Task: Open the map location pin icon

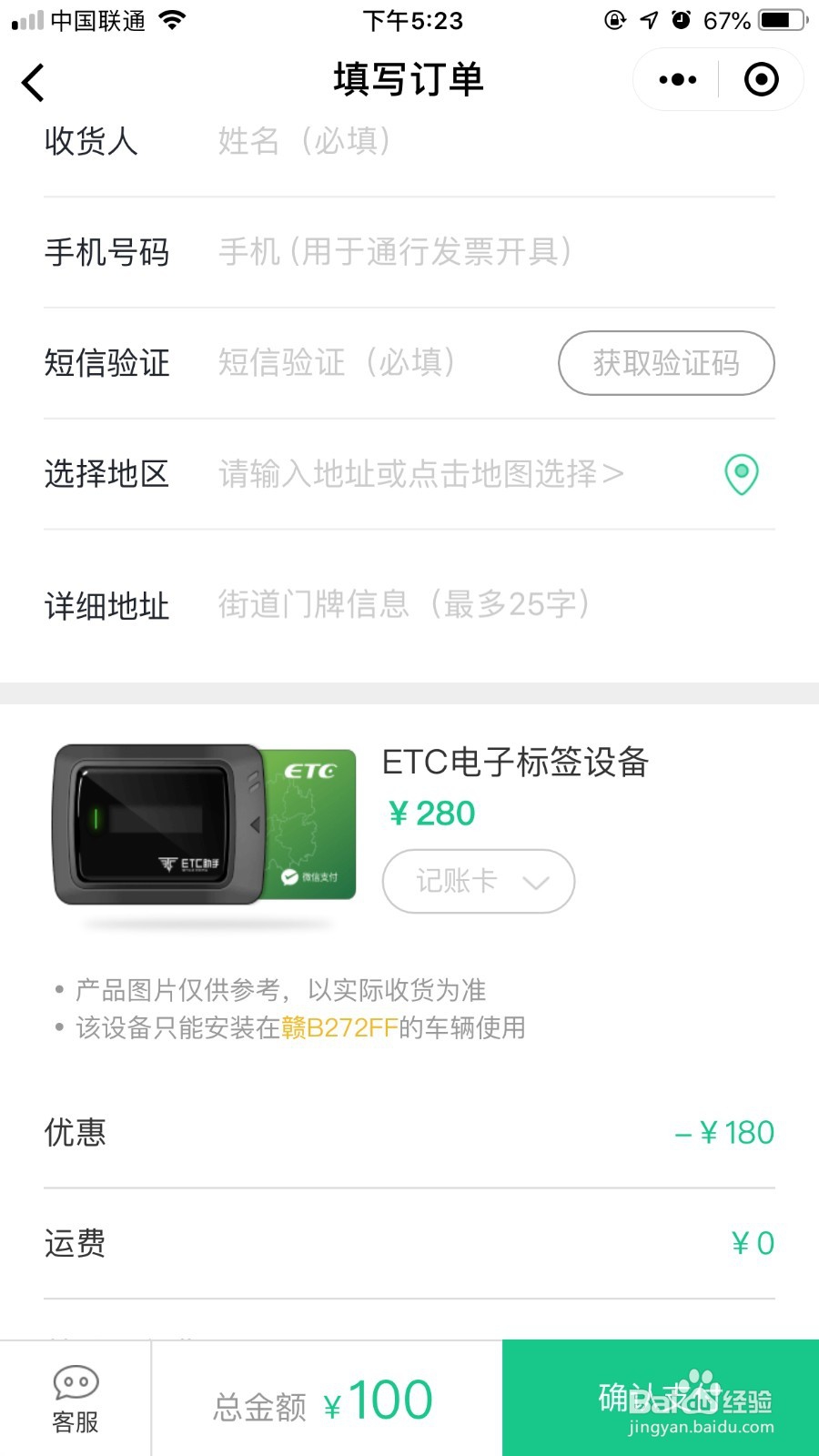Action: pos(741,474)
